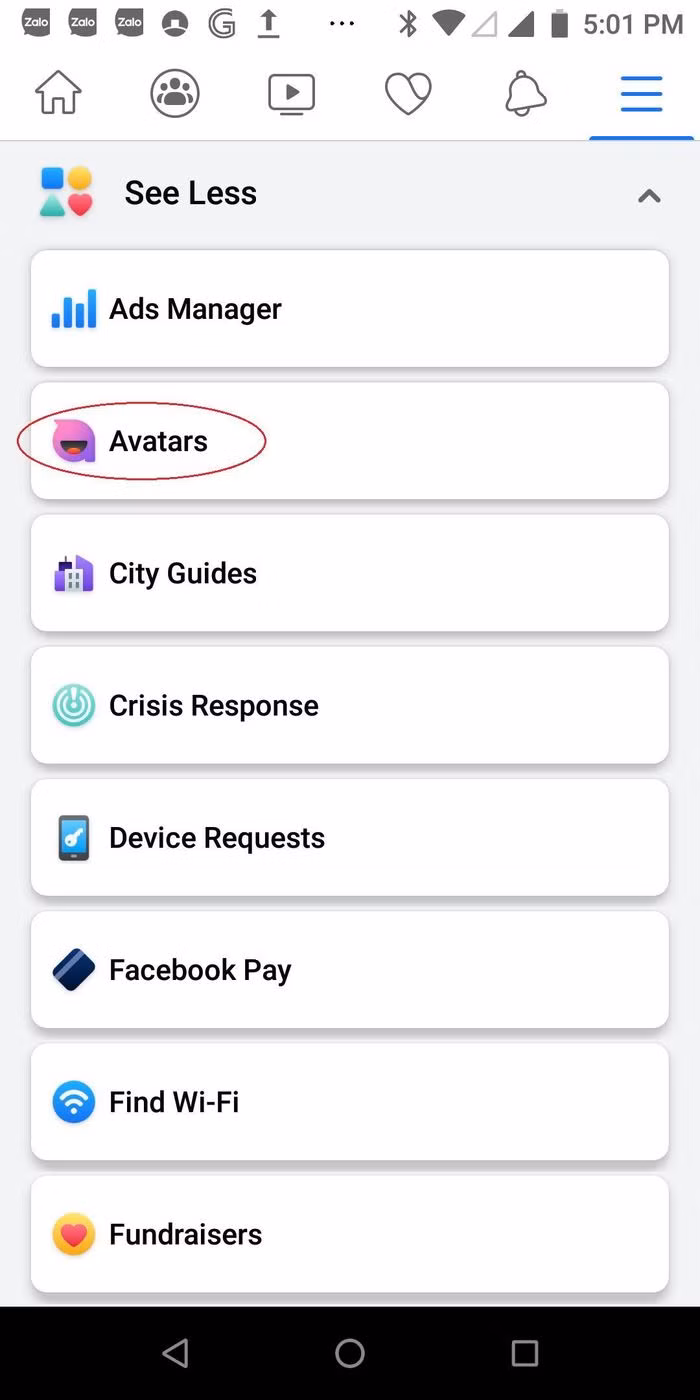Viewport: 700px width, 1400px height.
Task: Select Crisis Response
Action: (350, 705)
